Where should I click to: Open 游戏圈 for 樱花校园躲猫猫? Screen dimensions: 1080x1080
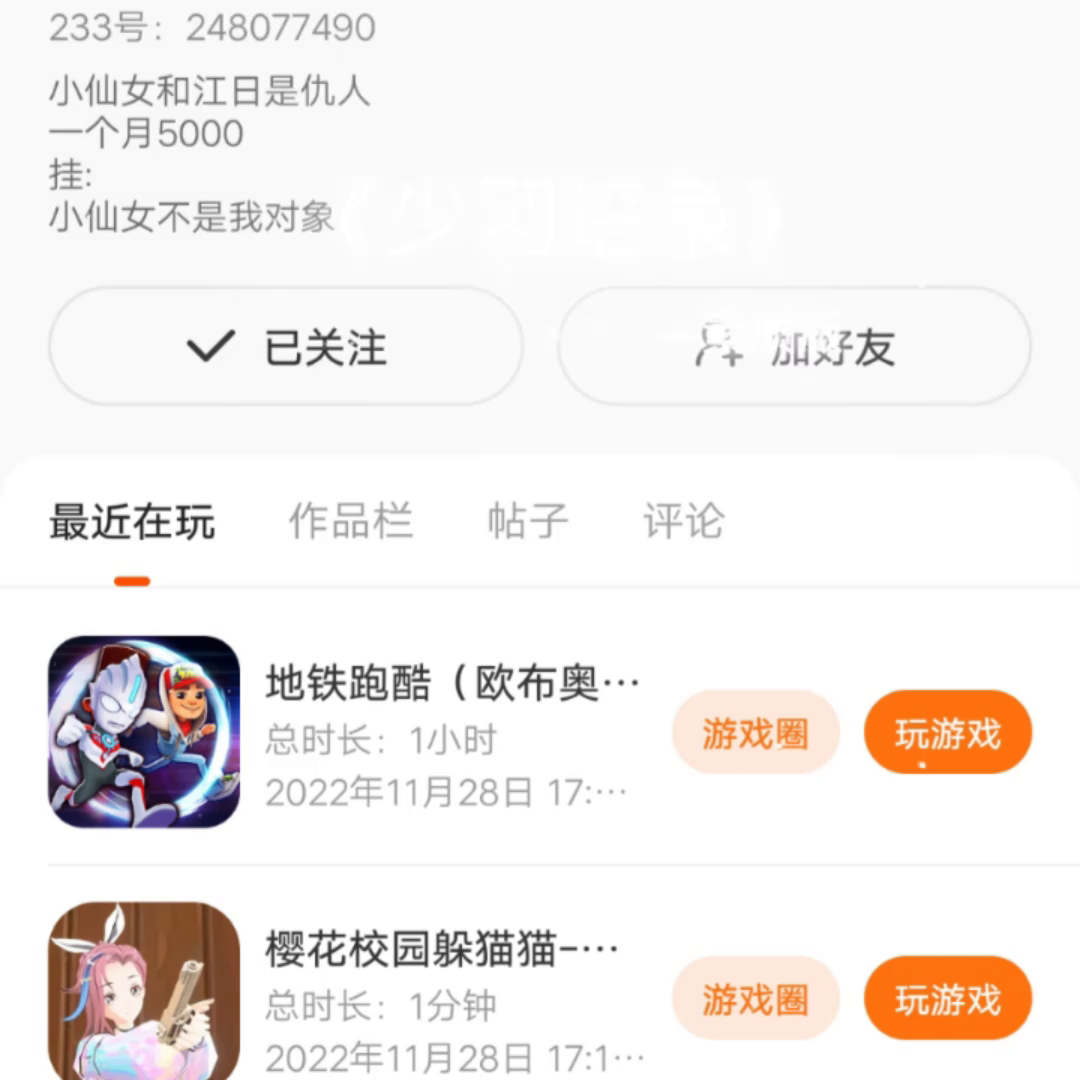[x=755, y=998]
